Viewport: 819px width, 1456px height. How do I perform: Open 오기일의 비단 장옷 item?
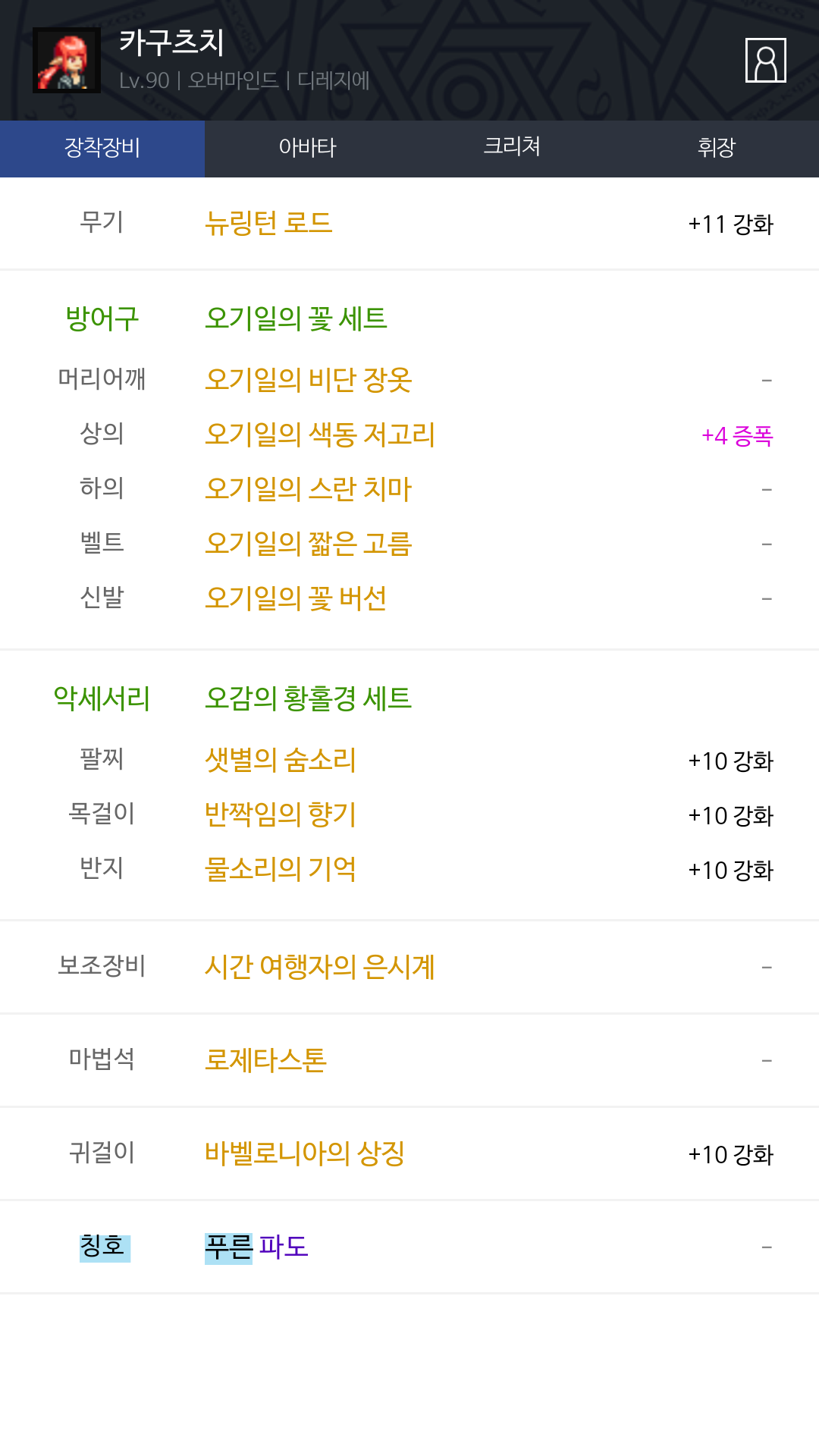[x=308, y=379]
